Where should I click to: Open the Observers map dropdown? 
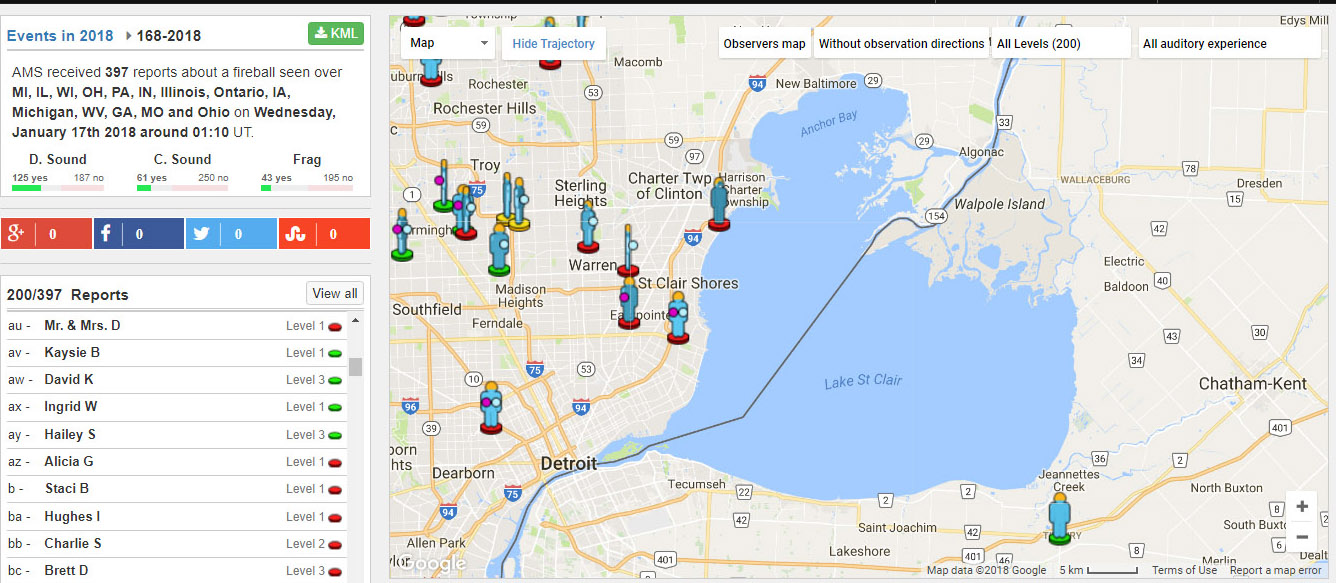coord(764,43)
